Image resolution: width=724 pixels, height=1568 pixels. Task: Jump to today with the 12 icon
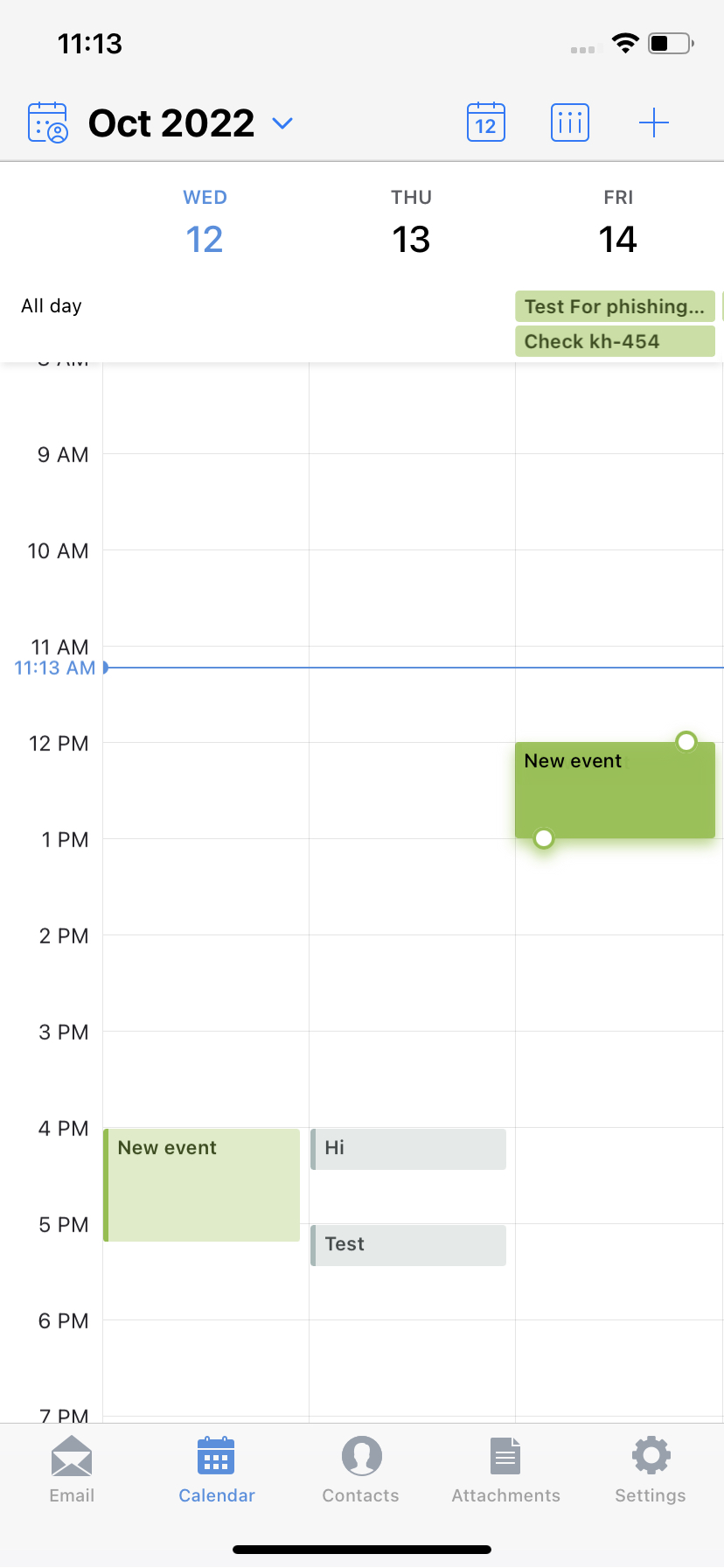point(485,122)
